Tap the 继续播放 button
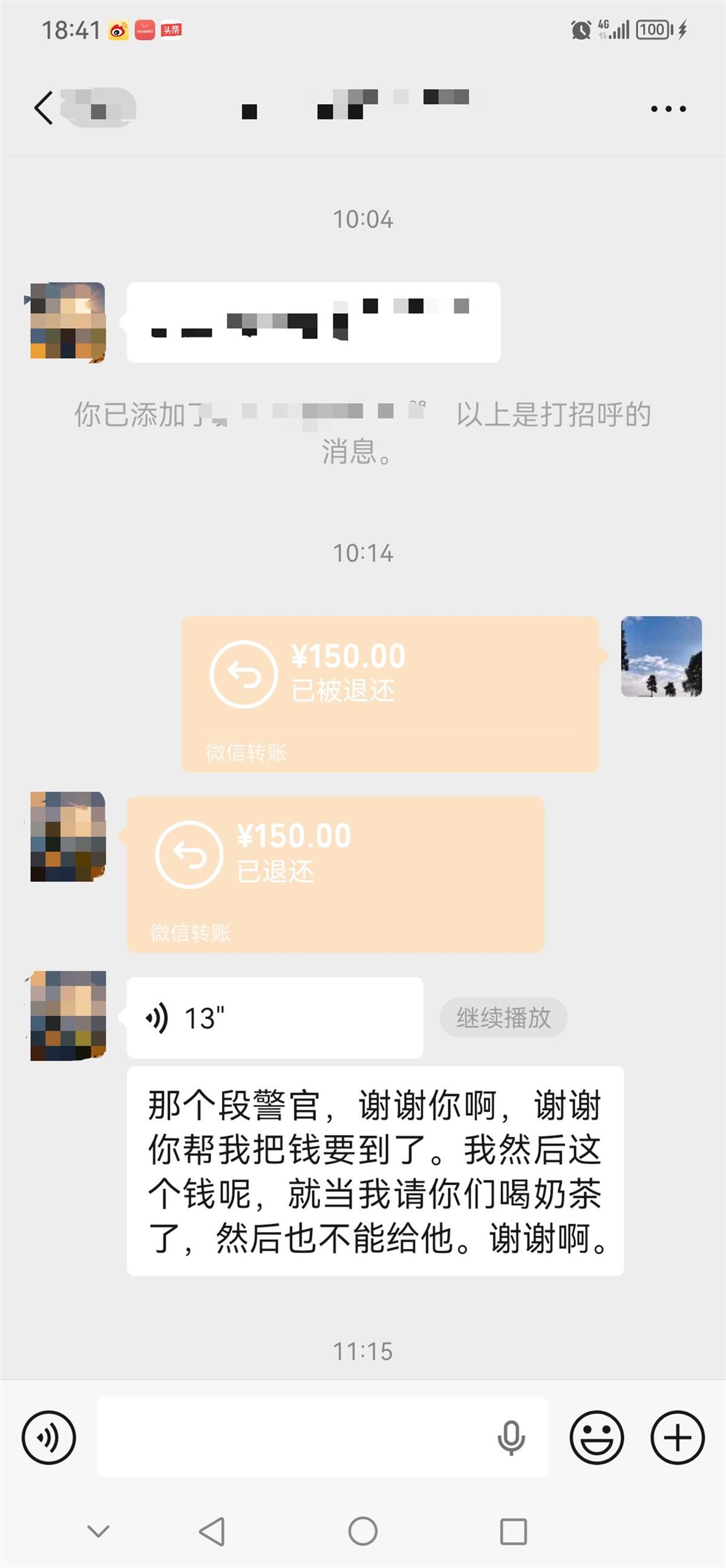 coord(503,1018)
